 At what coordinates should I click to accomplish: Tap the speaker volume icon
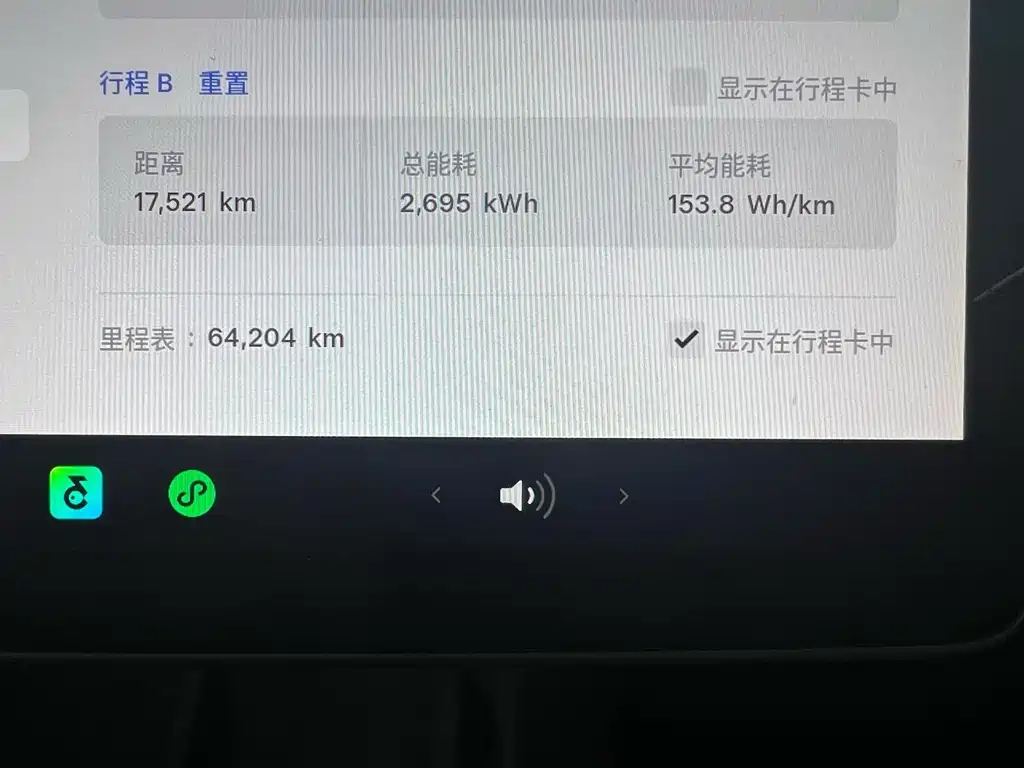[527, 496]
